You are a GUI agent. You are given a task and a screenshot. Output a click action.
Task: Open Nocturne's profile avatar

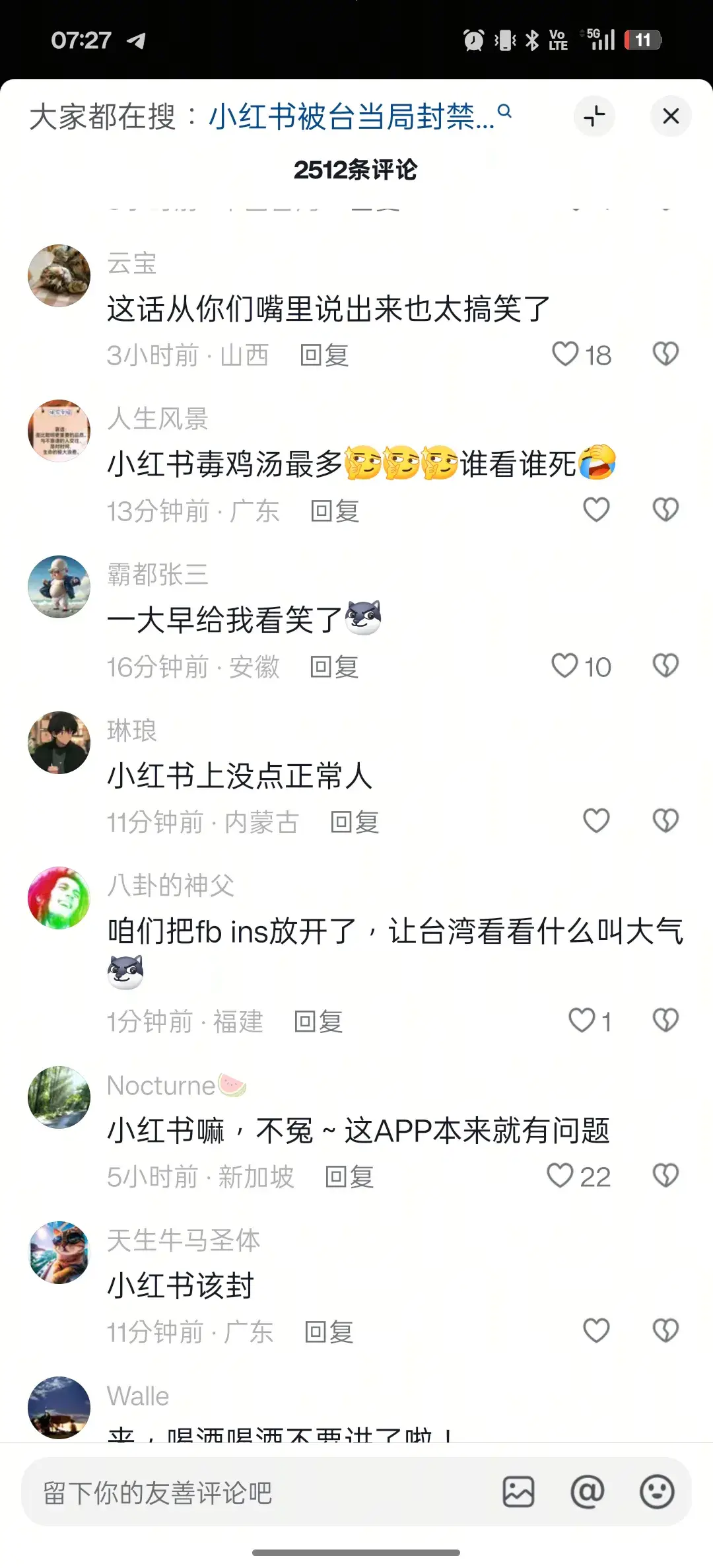pyautogui.click(x=59, y=1097)
